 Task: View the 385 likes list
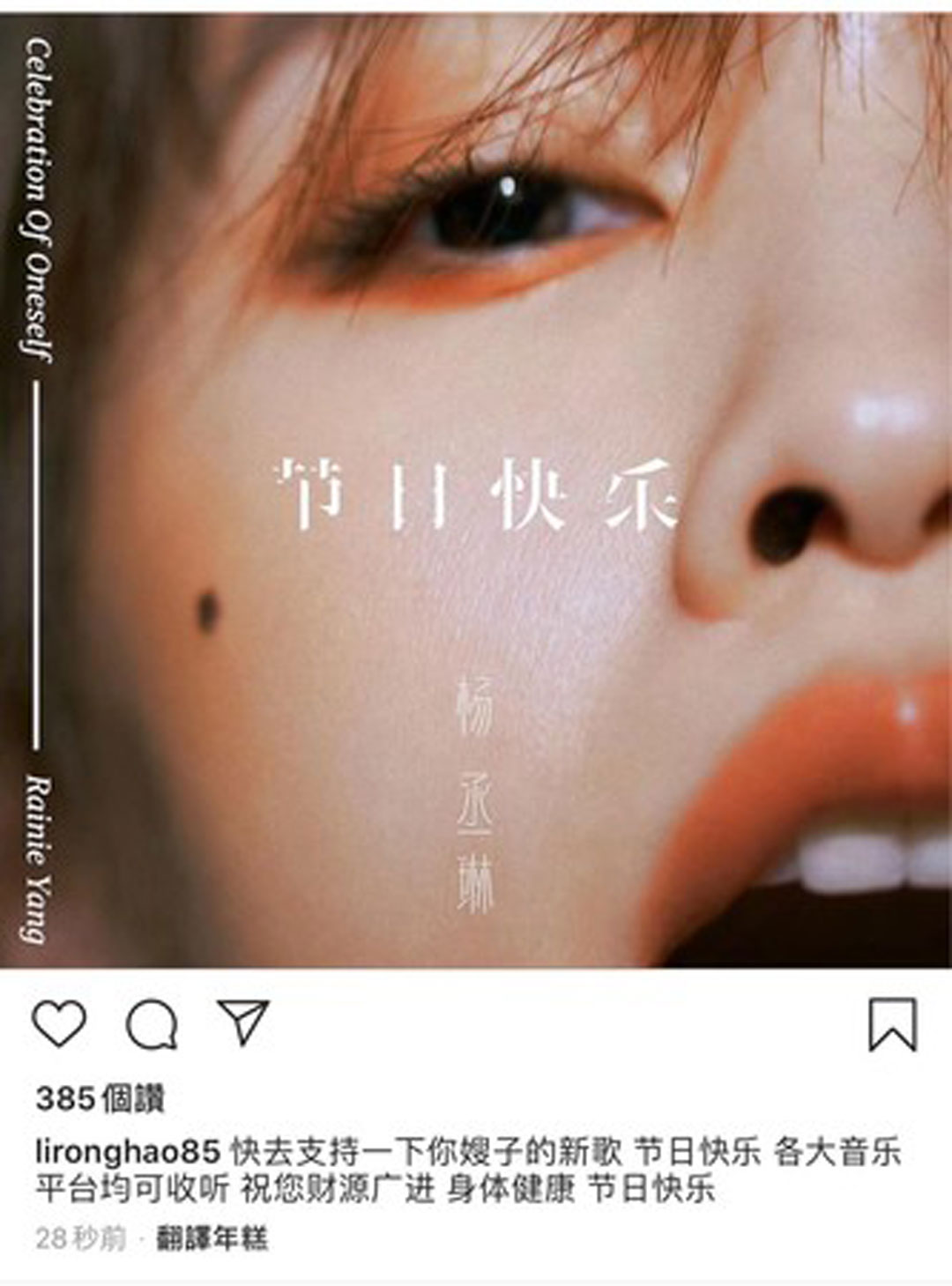point(100,1098)
